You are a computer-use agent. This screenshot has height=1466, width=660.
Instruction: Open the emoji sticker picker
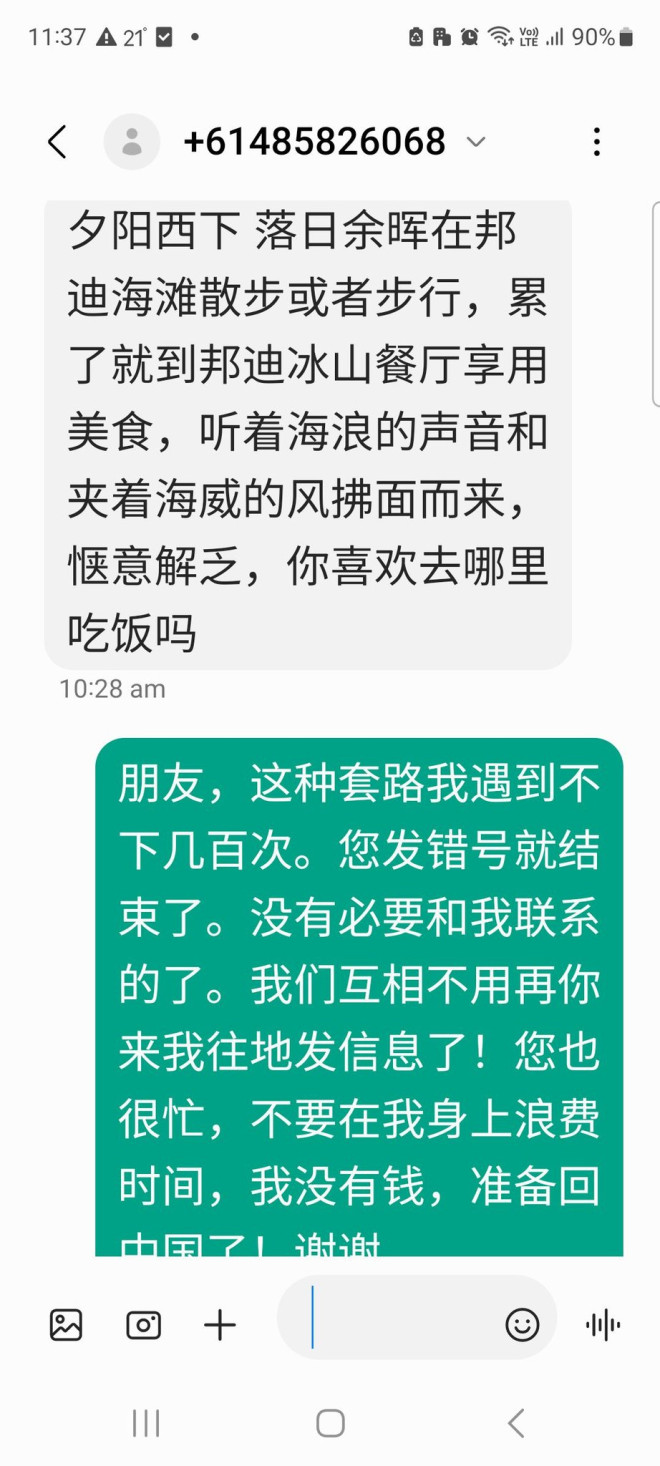coord(522,1325)
